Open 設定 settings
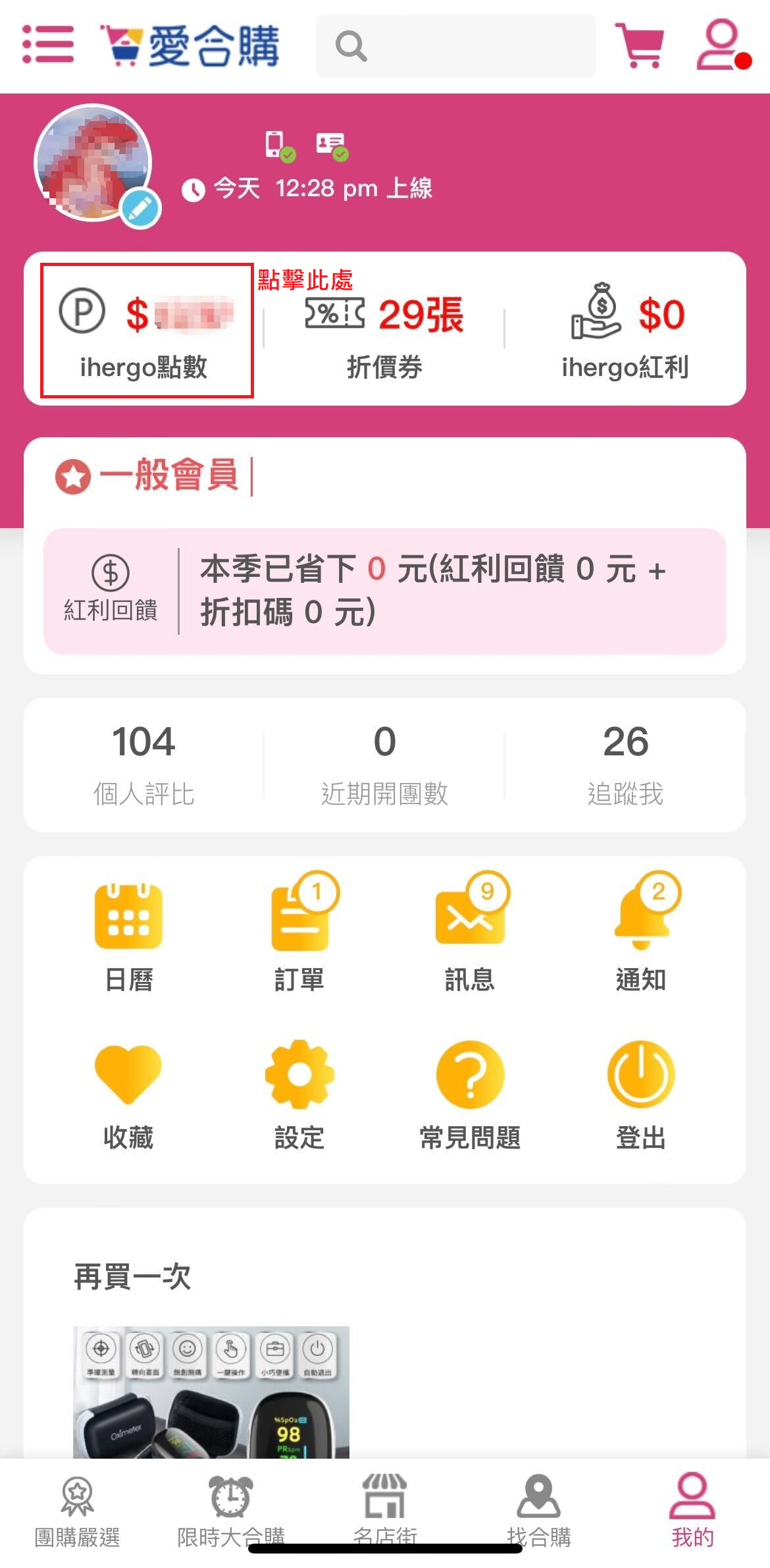Screen dimensions: 770x1568 point(299,1095)
